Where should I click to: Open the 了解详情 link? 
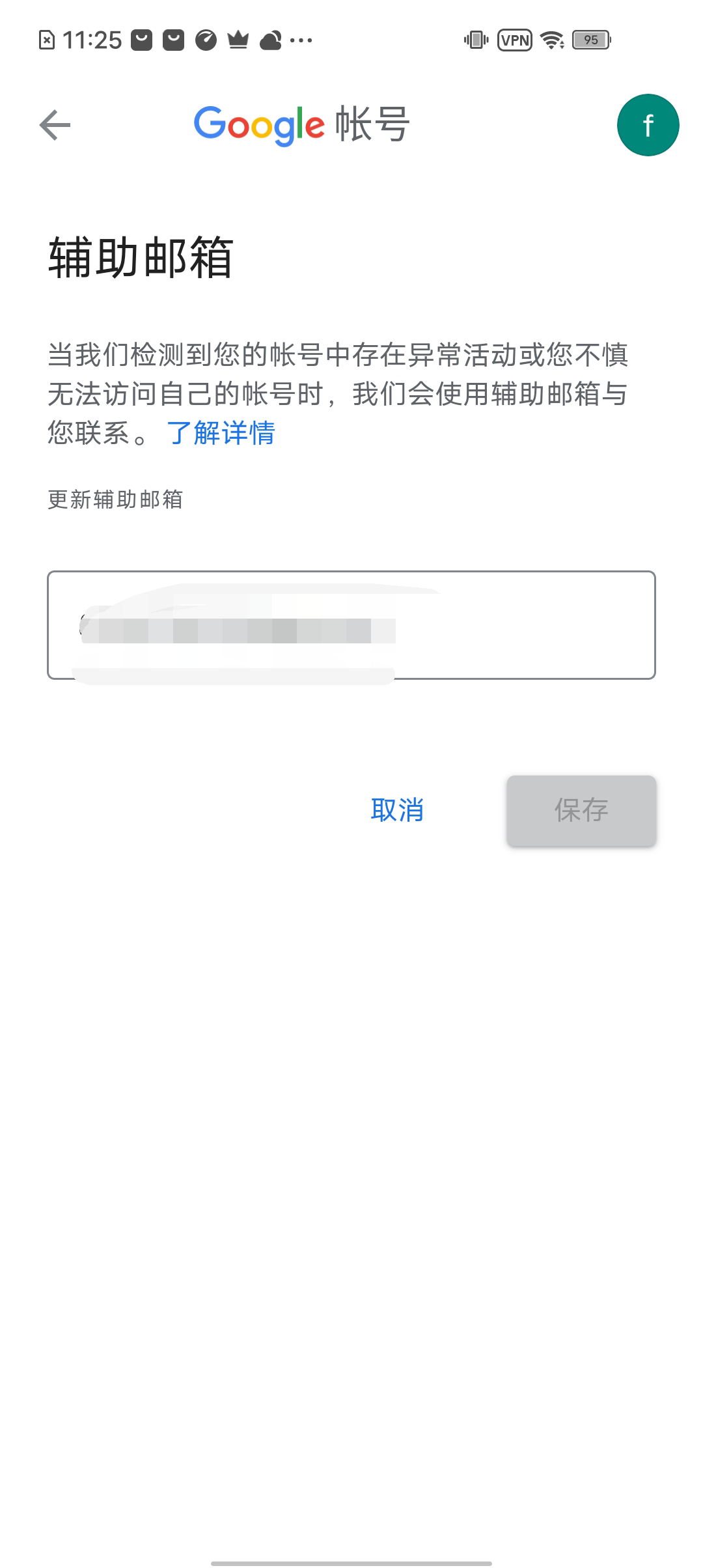tap(221, 433)
